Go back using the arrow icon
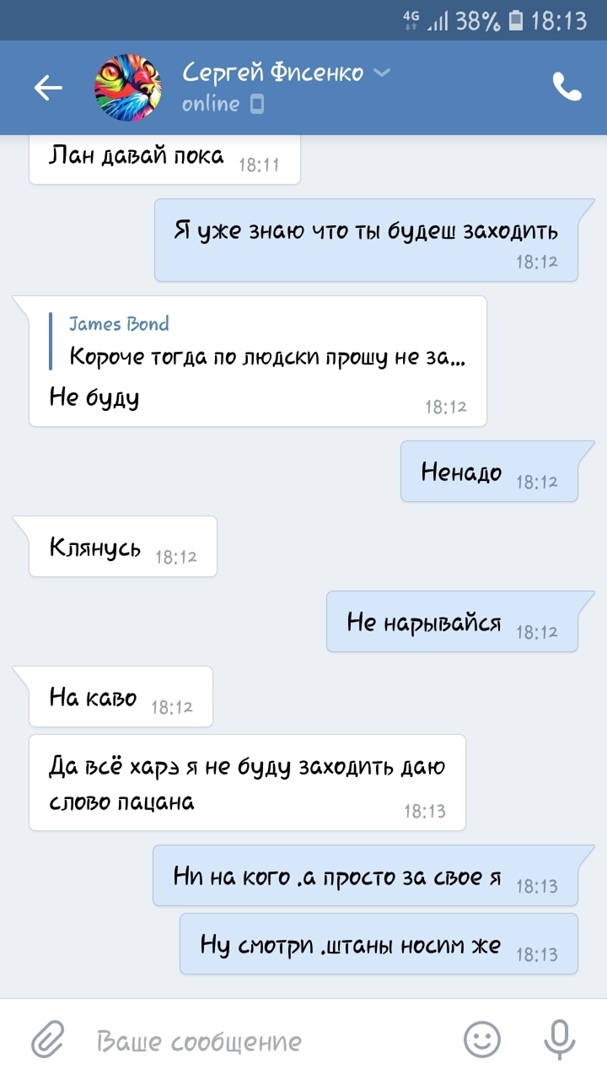607x1080 pixels. (x=48, y=88)
